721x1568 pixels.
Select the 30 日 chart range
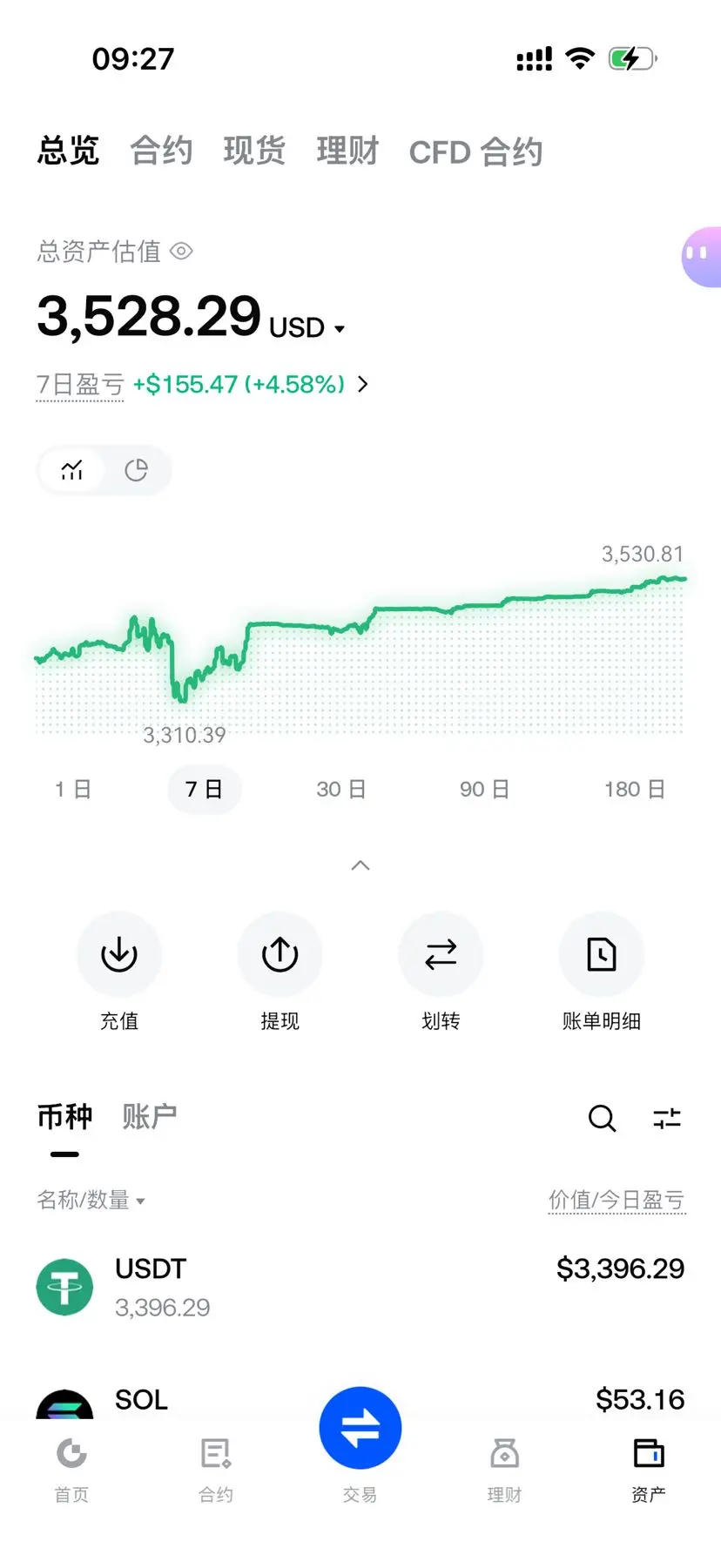(x=340, y=790)
